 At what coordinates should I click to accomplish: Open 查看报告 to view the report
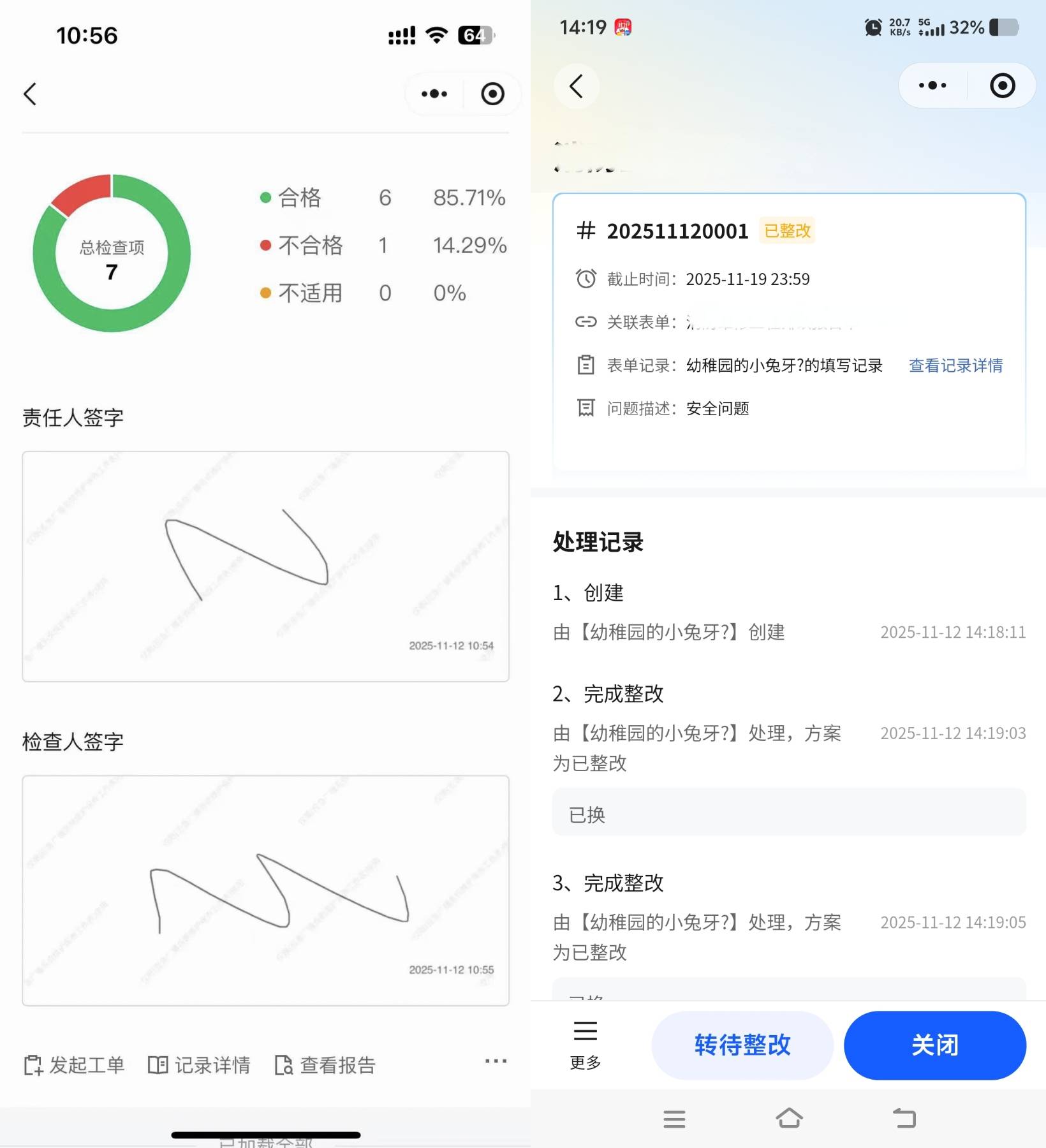(325, 1064)
